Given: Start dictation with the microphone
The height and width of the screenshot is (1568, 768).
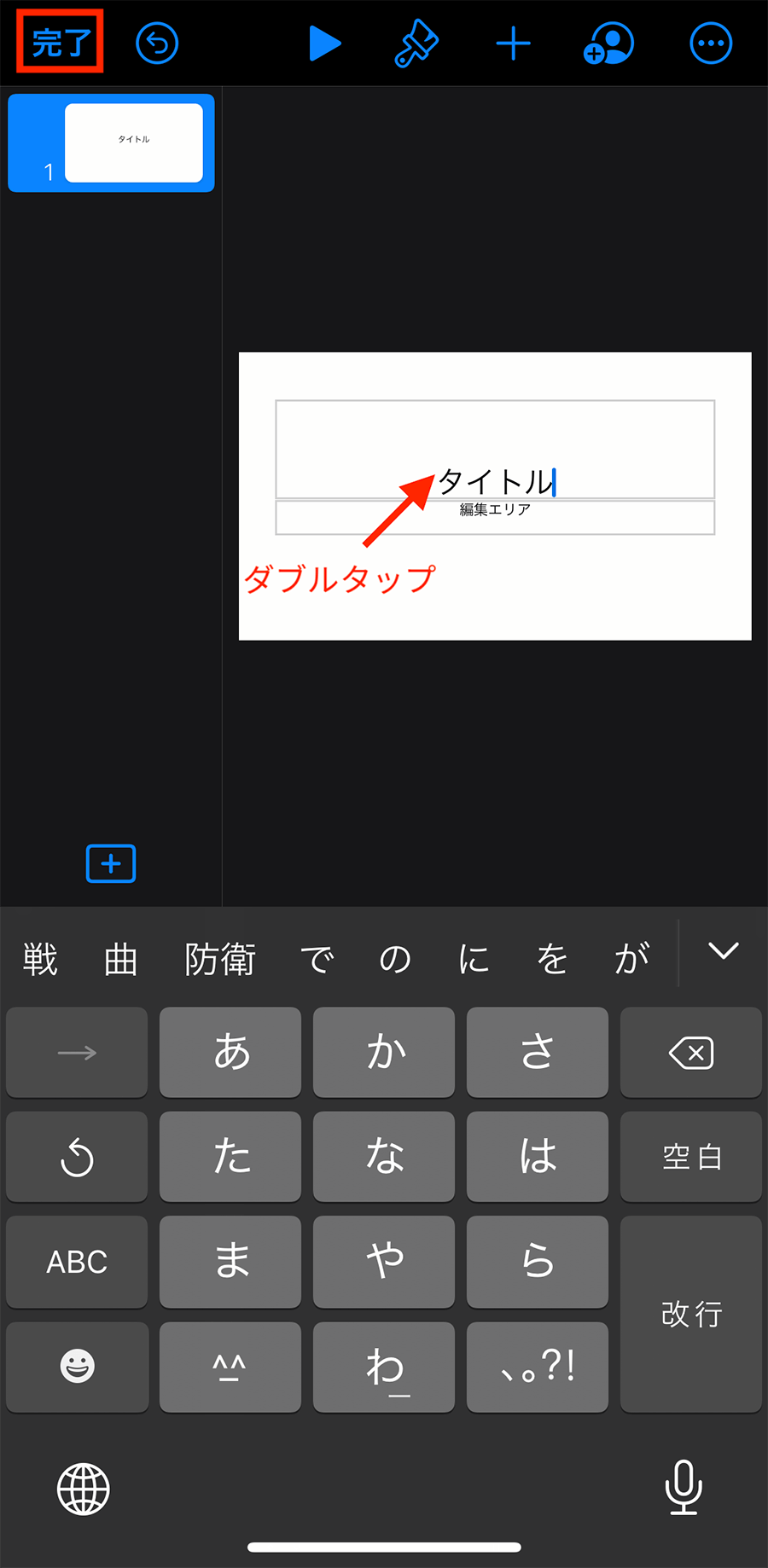Looking at the screenshot, I should coord(684,1488).
